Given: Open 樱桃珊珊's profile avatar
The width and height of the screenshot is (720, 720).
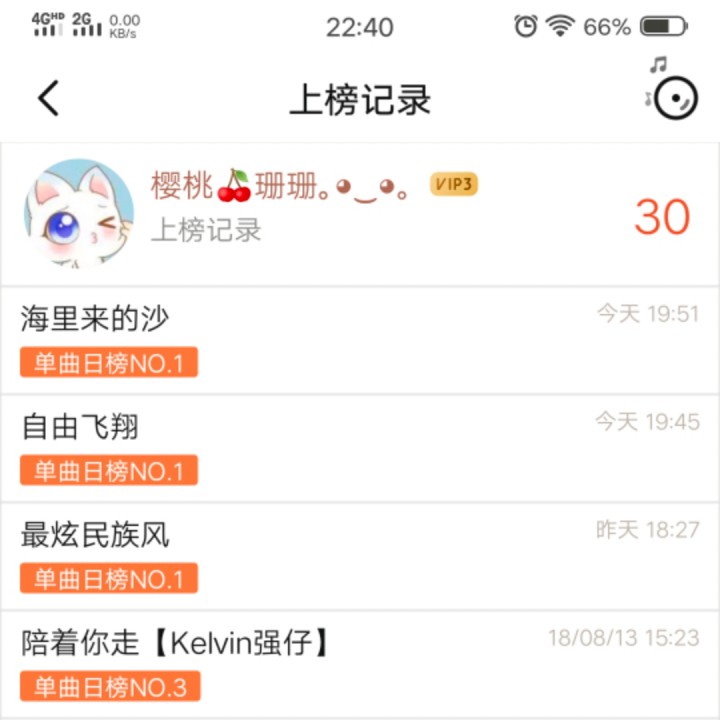Looking at the screenshot, I should [79, 213].
